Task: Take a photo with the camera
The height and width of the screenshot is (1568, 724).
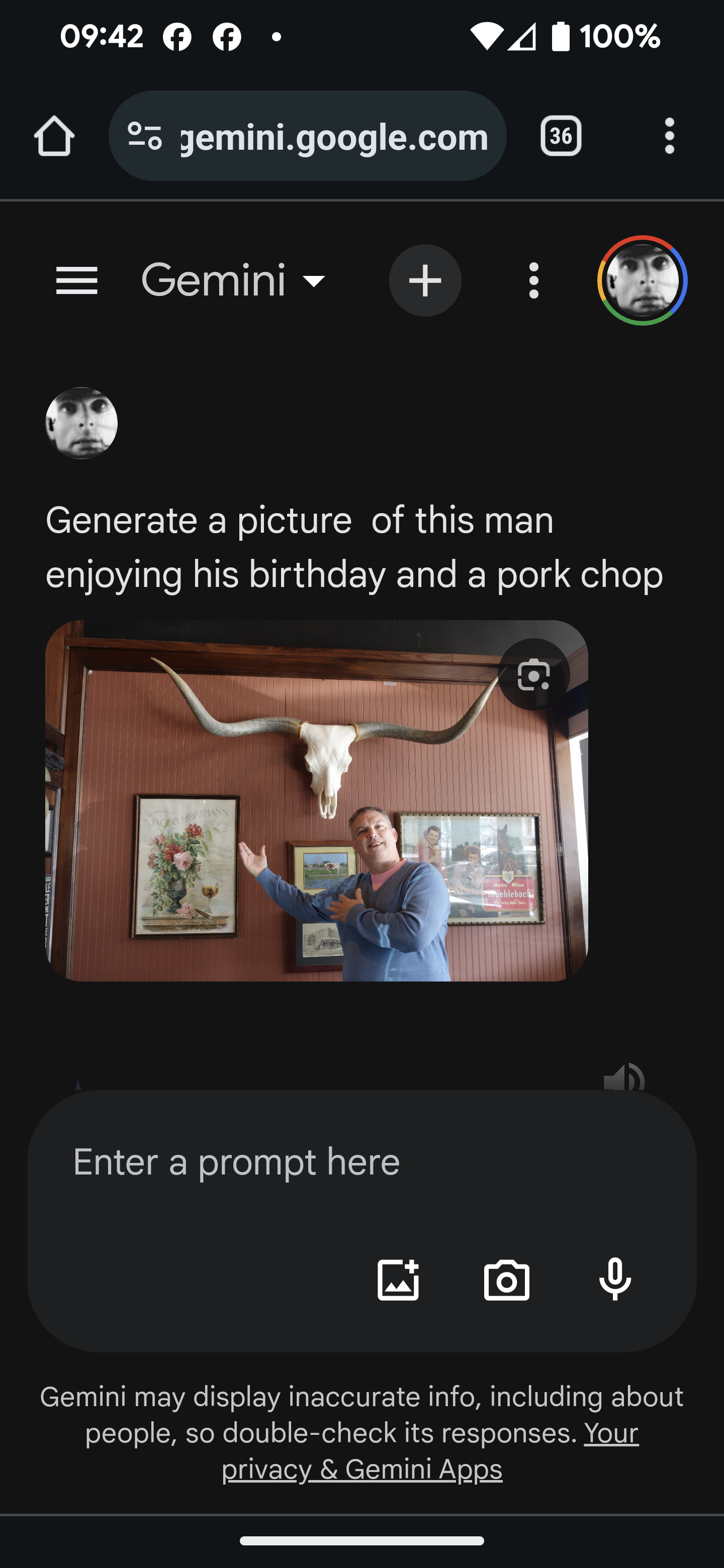Action: [507, 1280]
